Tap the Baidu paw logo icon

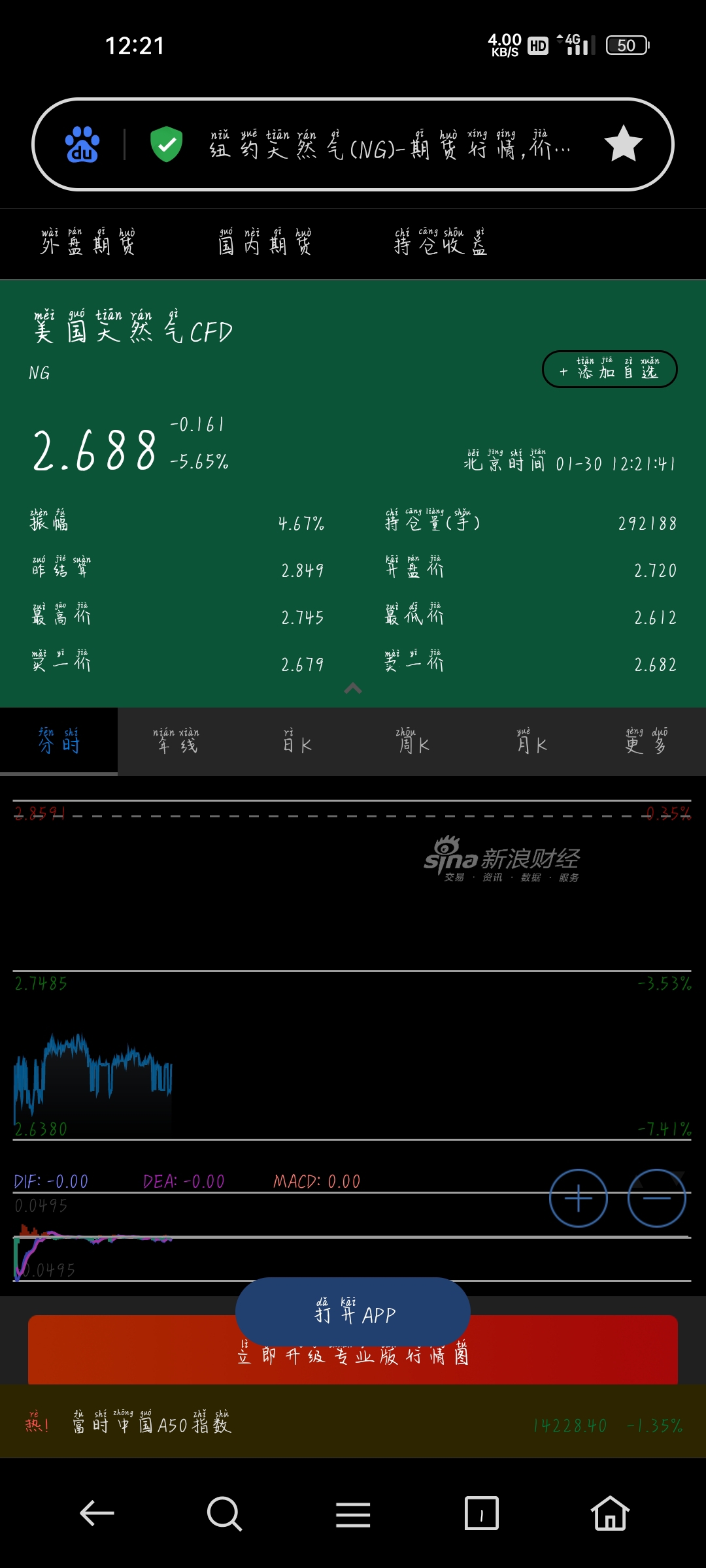82,144
